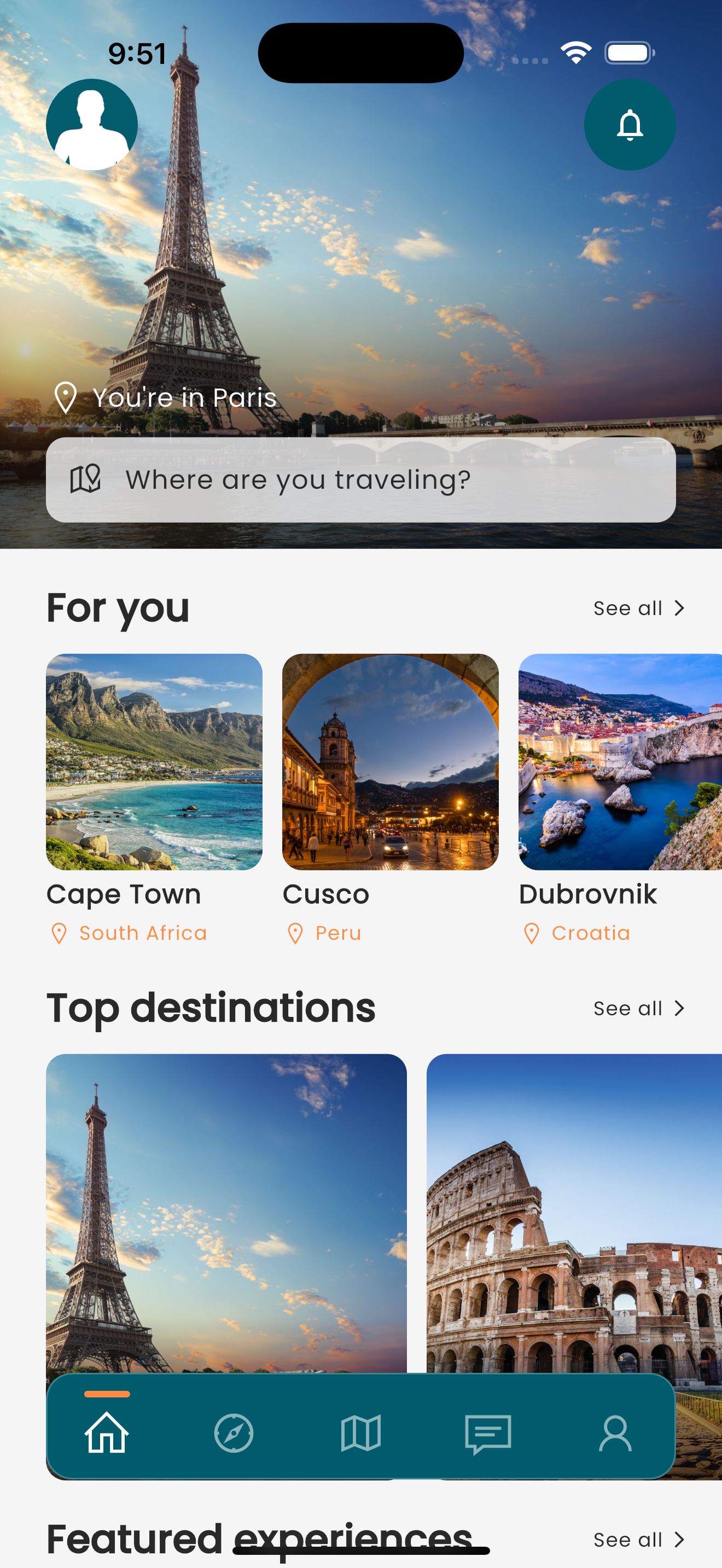The width and height of the screenshot is (722, 1568).
Task: Click the pin icon next to Croatia
Action: [x=532, y=933]
